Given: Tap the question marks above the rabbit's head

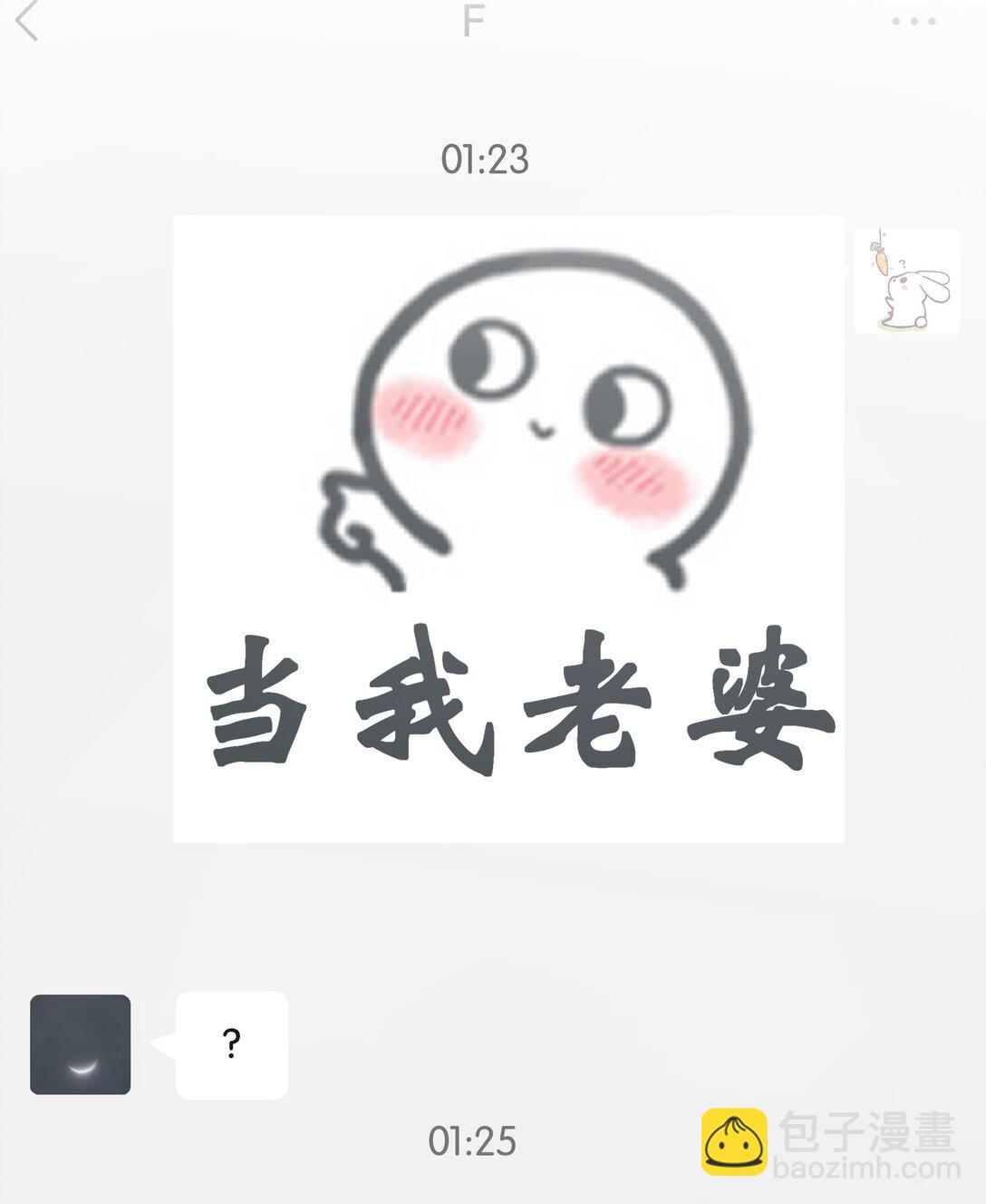Looking at the screenshot, I should (x=902, y=263).
